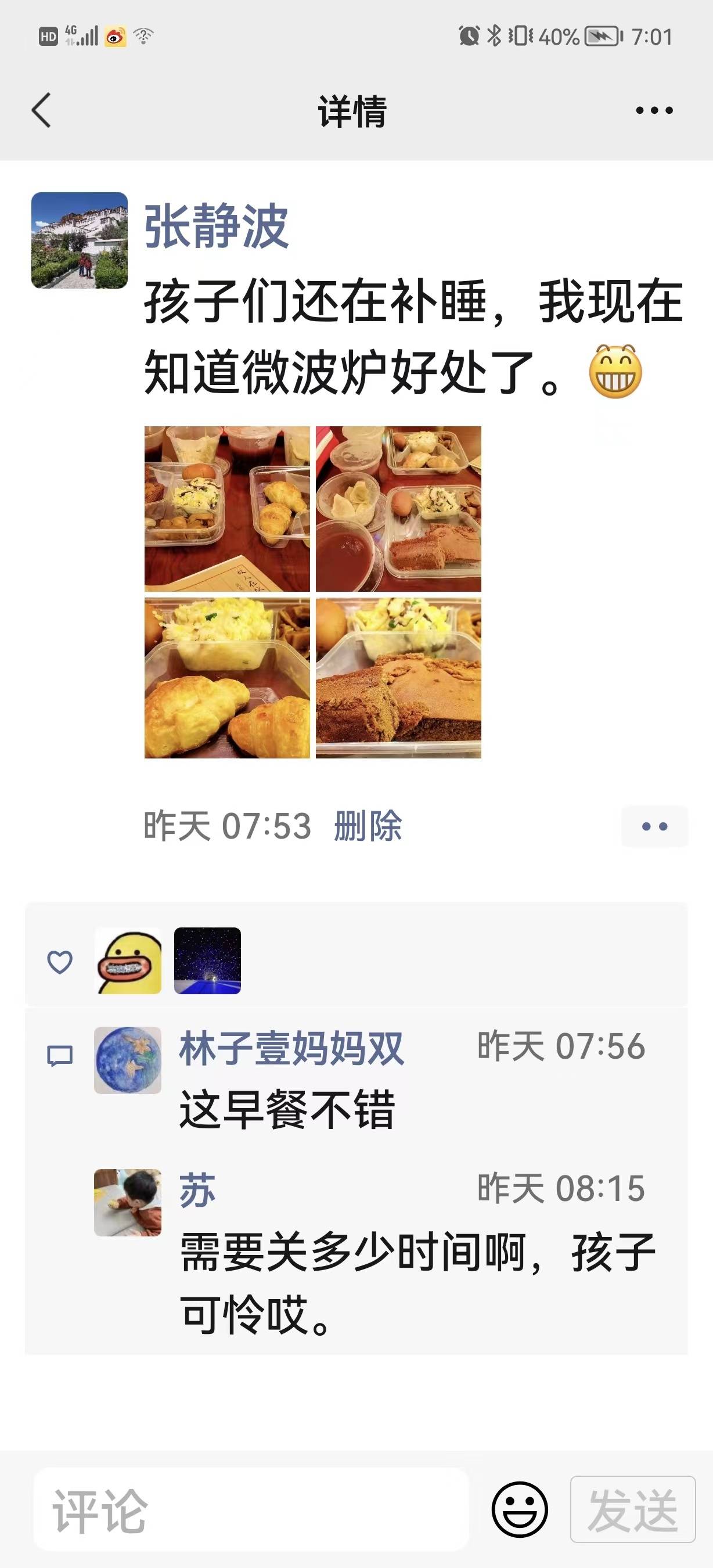Open the emoji picker smiley icon
The image size is (713, 1568).
pos(520,1509)
